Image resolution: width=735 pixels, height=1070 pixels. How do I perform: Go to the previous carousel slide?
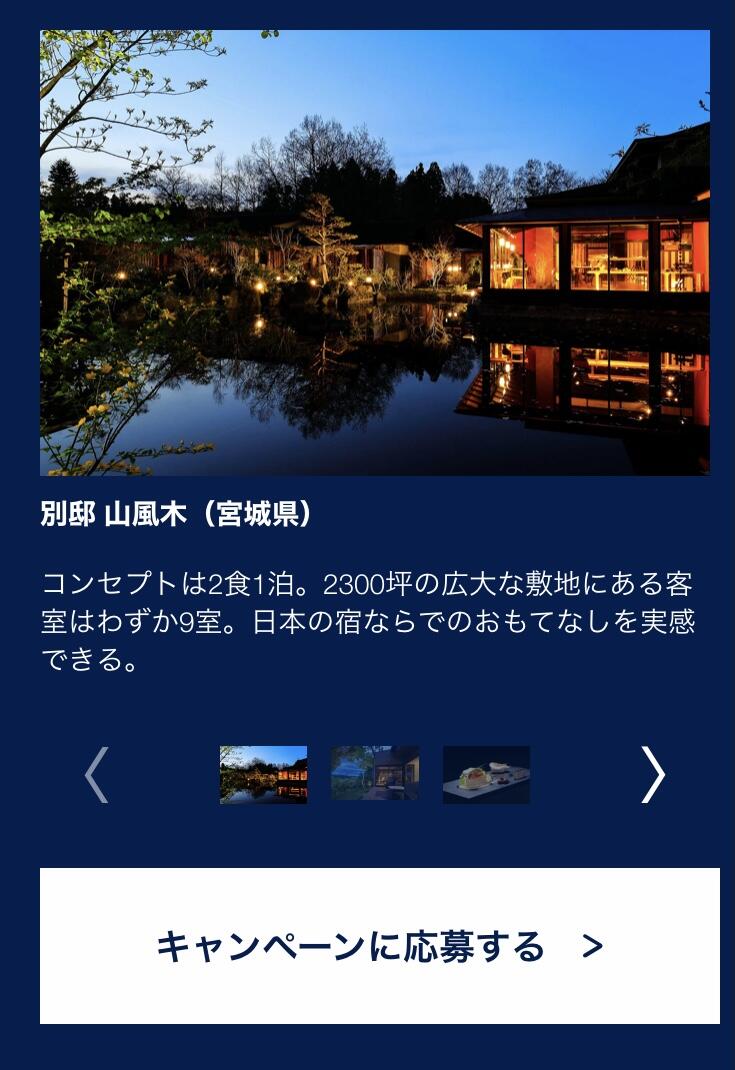pos(96,775)
